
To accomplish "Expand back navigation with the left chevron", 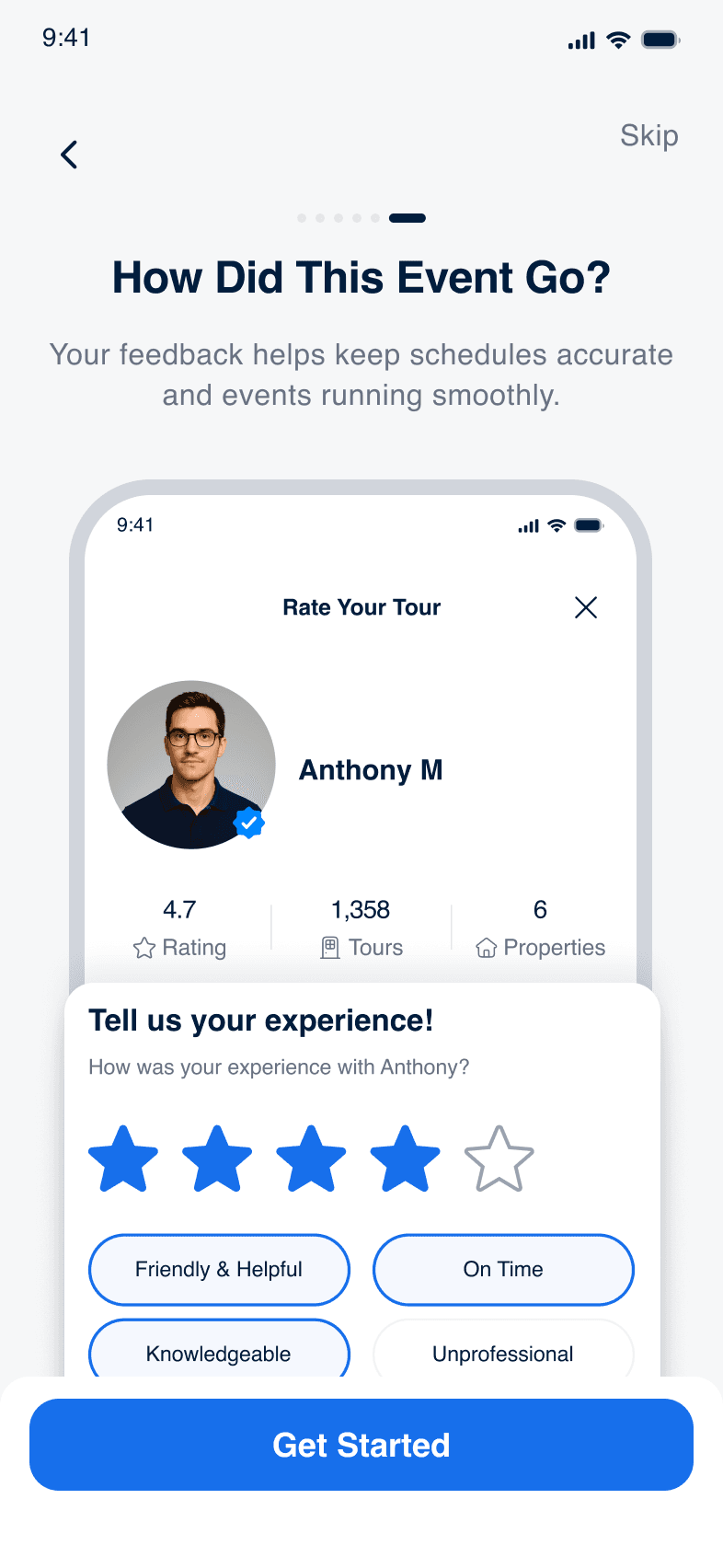I will (x=69, y=154).
